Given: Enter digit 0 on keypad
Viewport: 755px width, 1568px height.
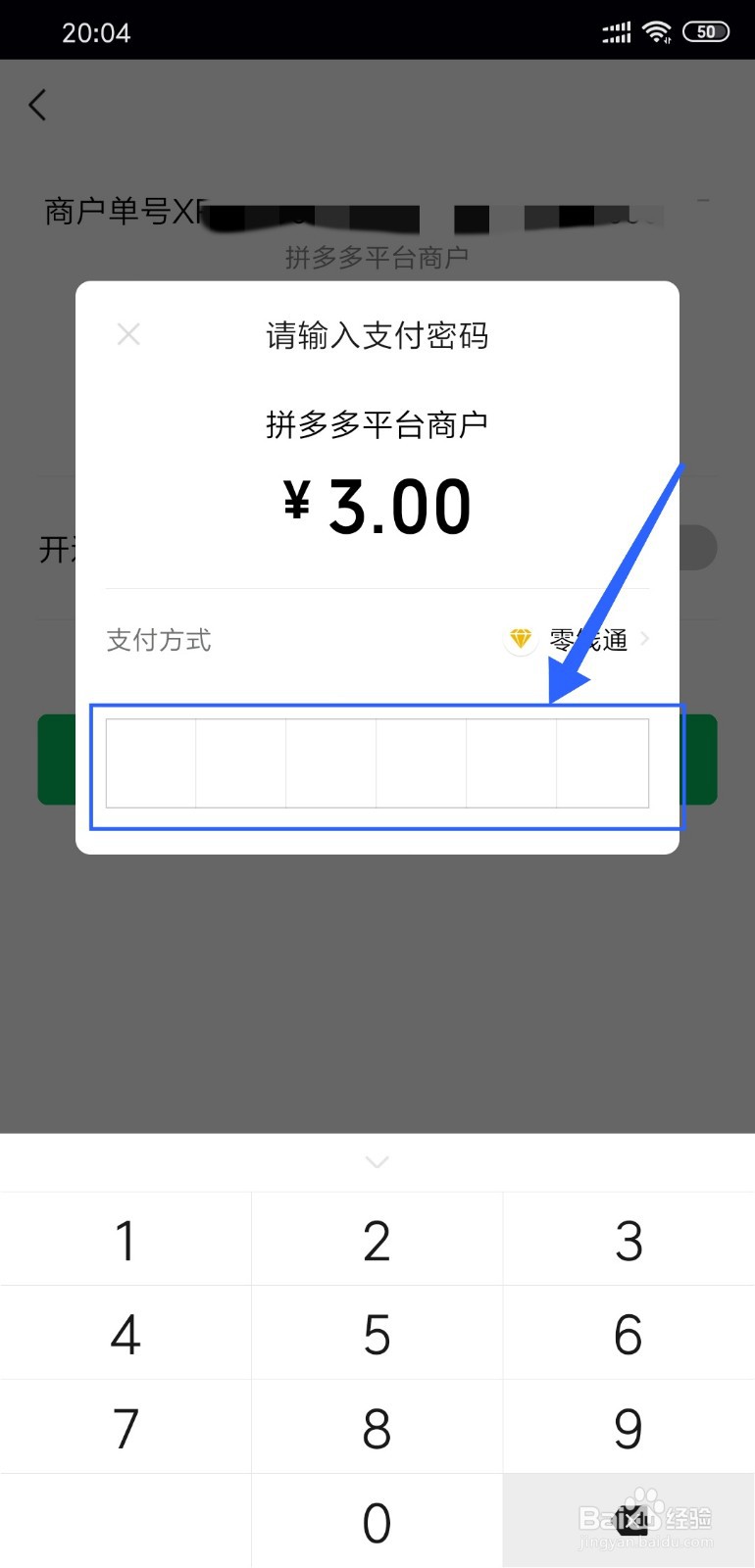Looking at the screenshot, I should [x=377, y=1522].
